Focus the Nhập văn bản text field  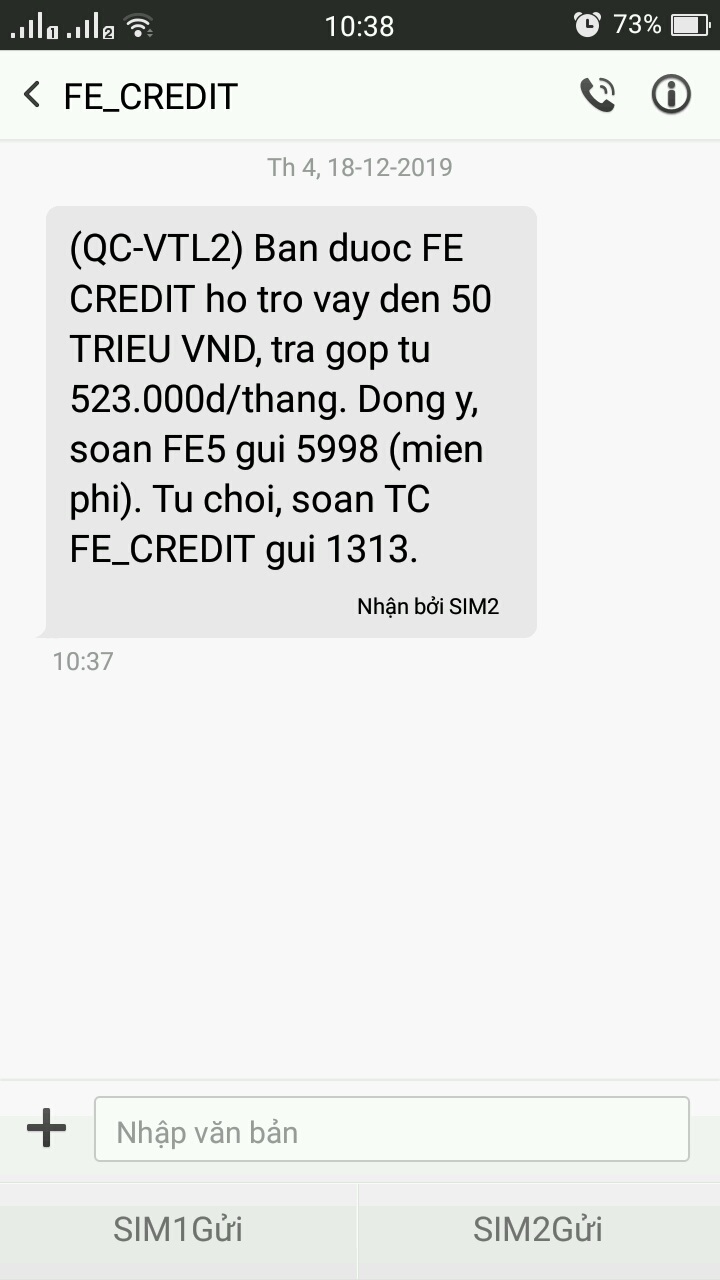[391, 1130]
